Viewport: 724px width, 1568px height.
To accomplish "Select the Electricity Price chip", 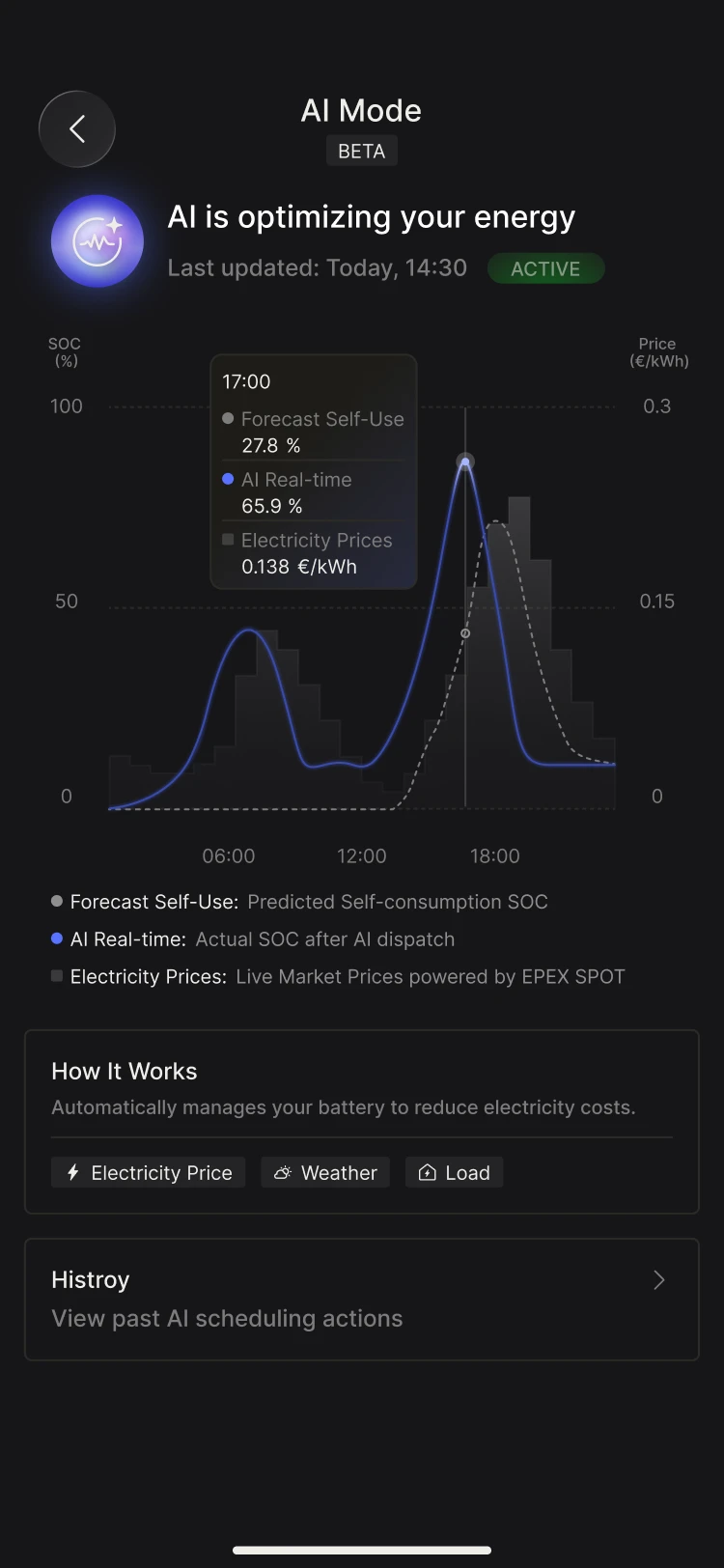I will coord(149,1172).
